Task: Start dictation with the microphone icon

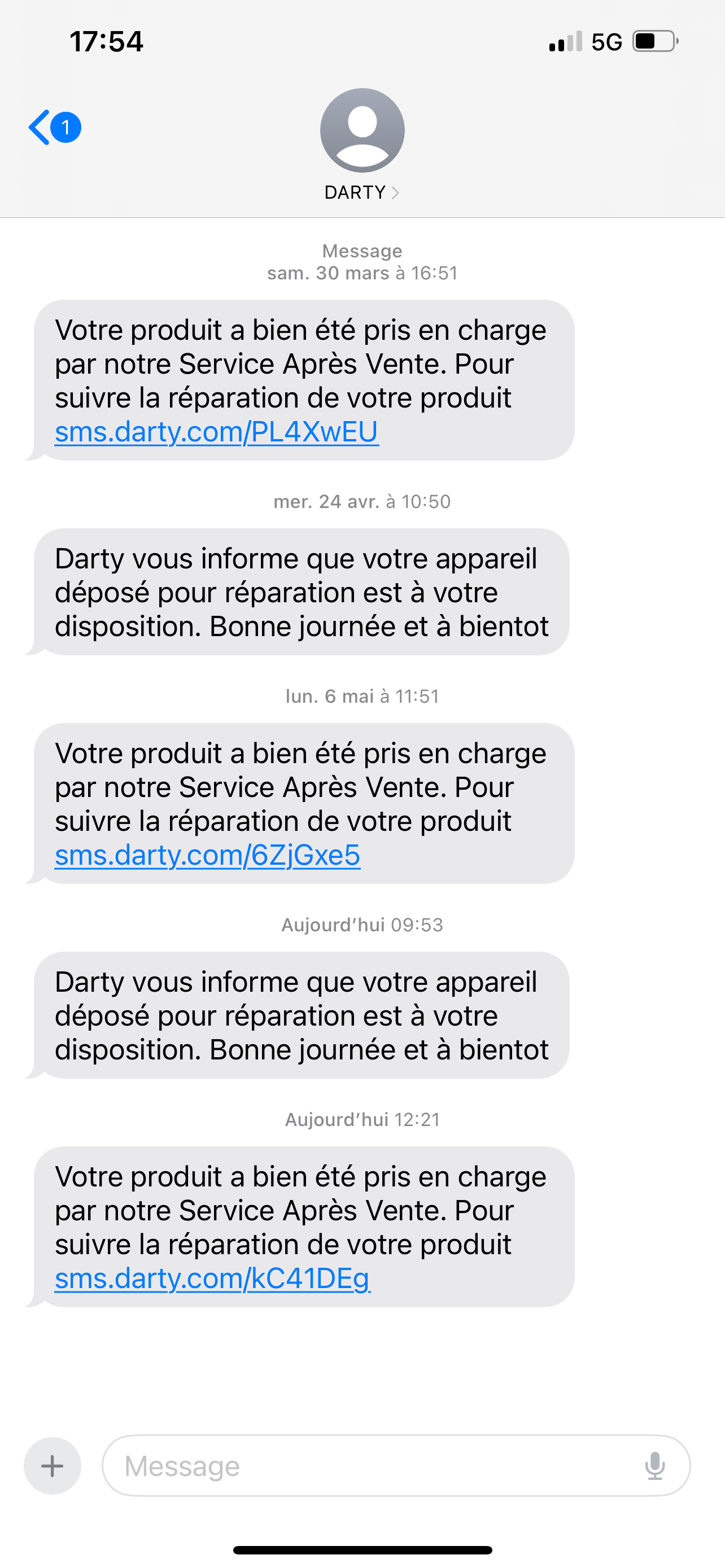Action: click(654, 1466)
